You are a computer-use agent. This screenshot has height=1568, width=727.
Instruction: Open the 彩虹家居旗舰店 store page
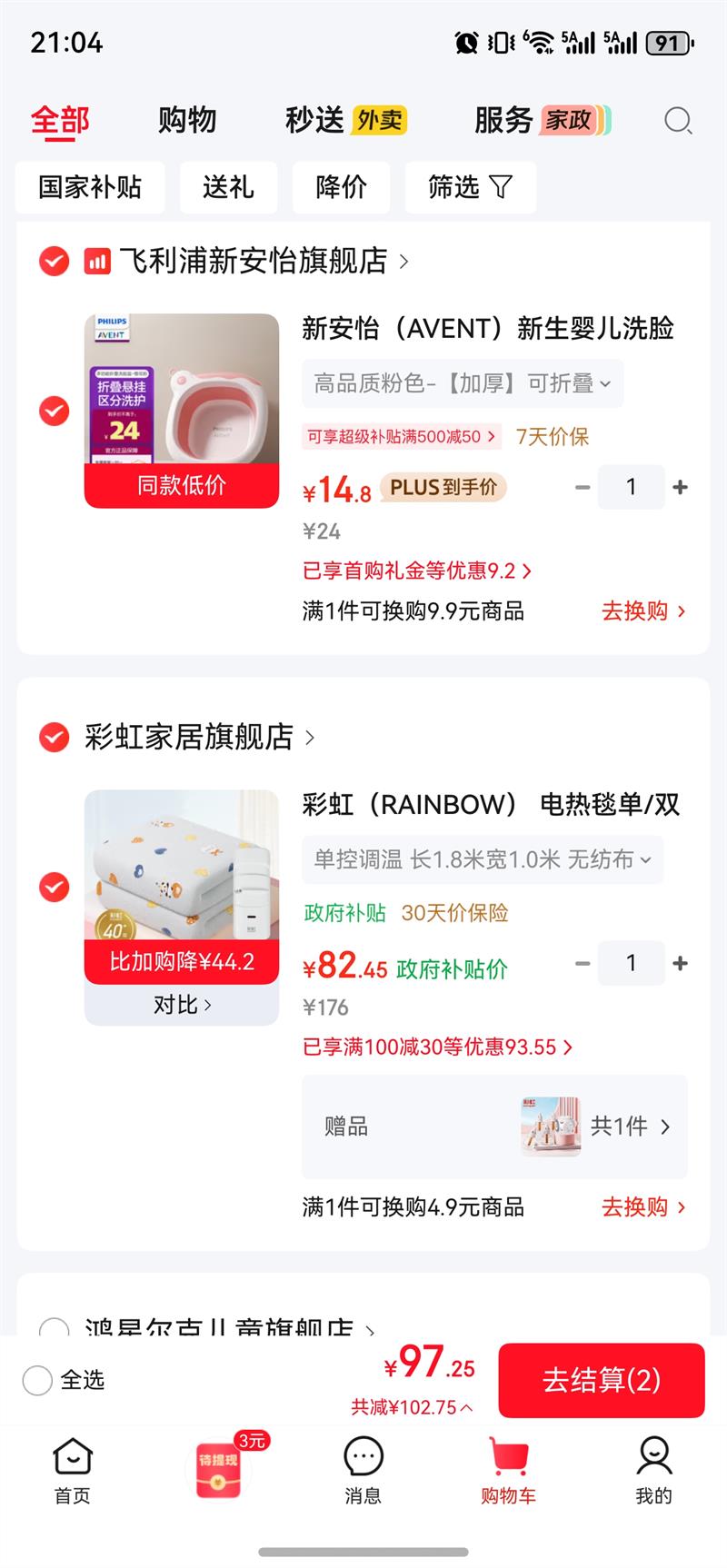[x=200, y=737]
